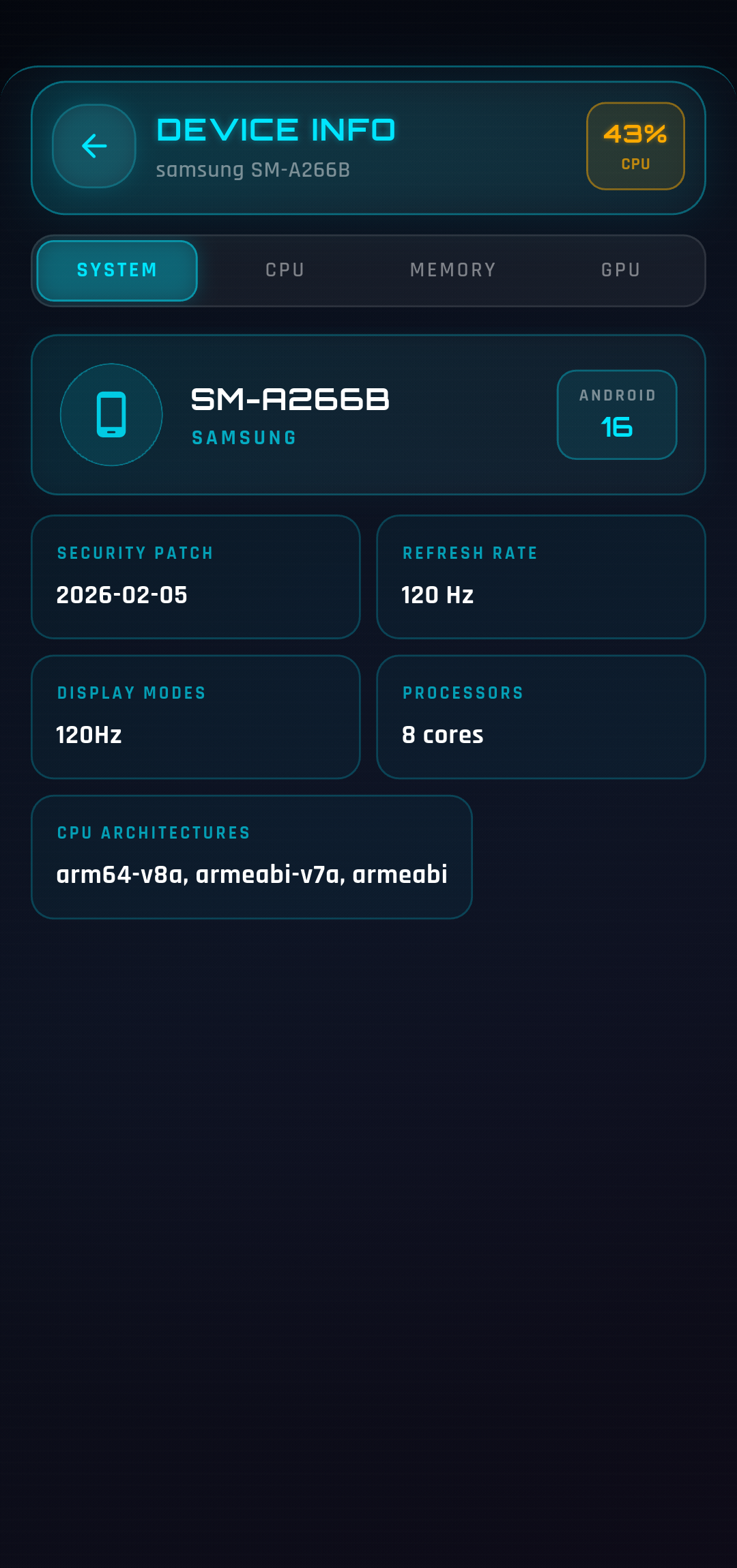Viewport: 737px width, 1568px height.
Task: Open the MEMORY tab
Action: pos(452,270)
